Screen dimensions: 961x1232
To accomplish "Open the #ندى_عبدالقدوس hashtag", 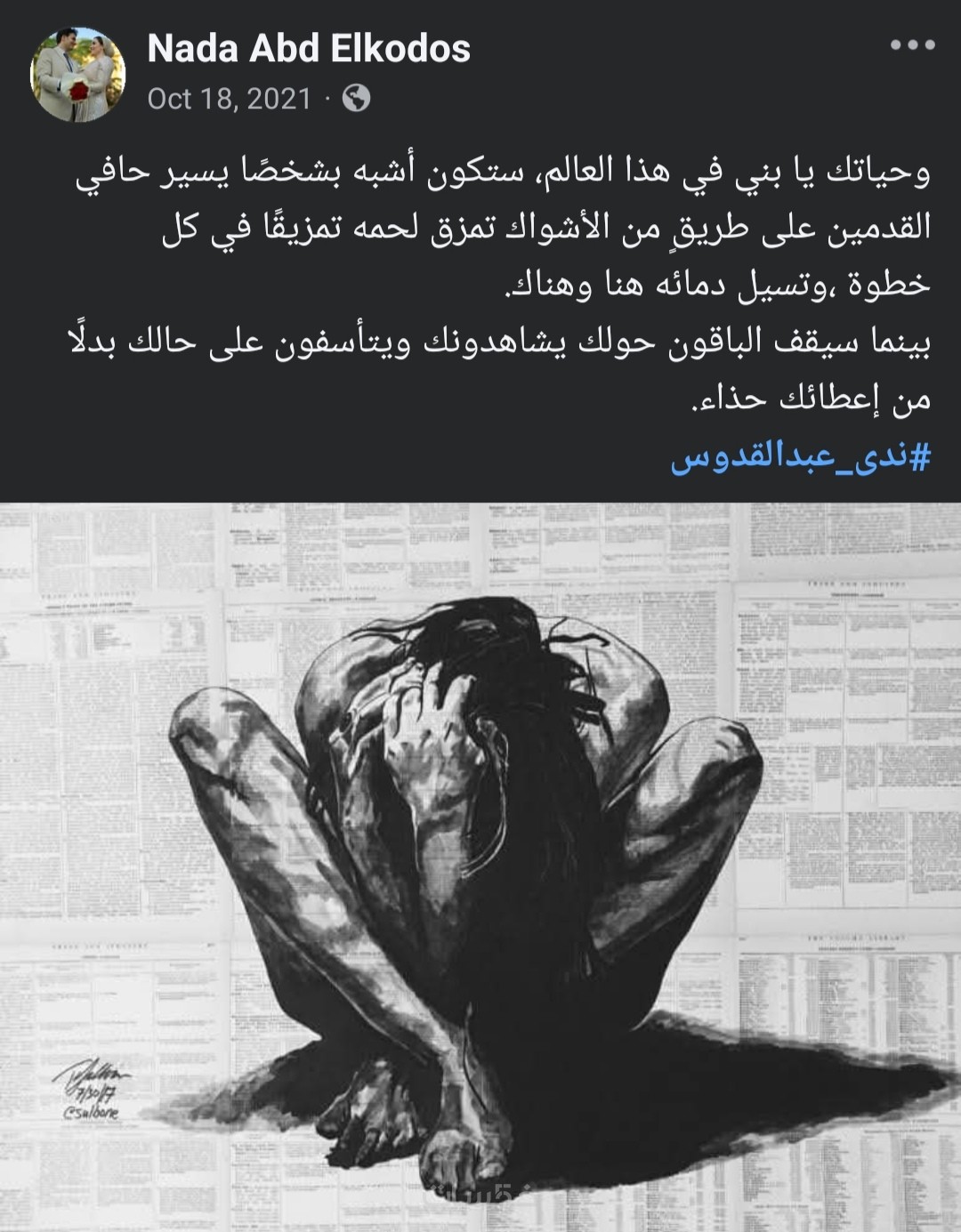I will click(x=800, y=458).
